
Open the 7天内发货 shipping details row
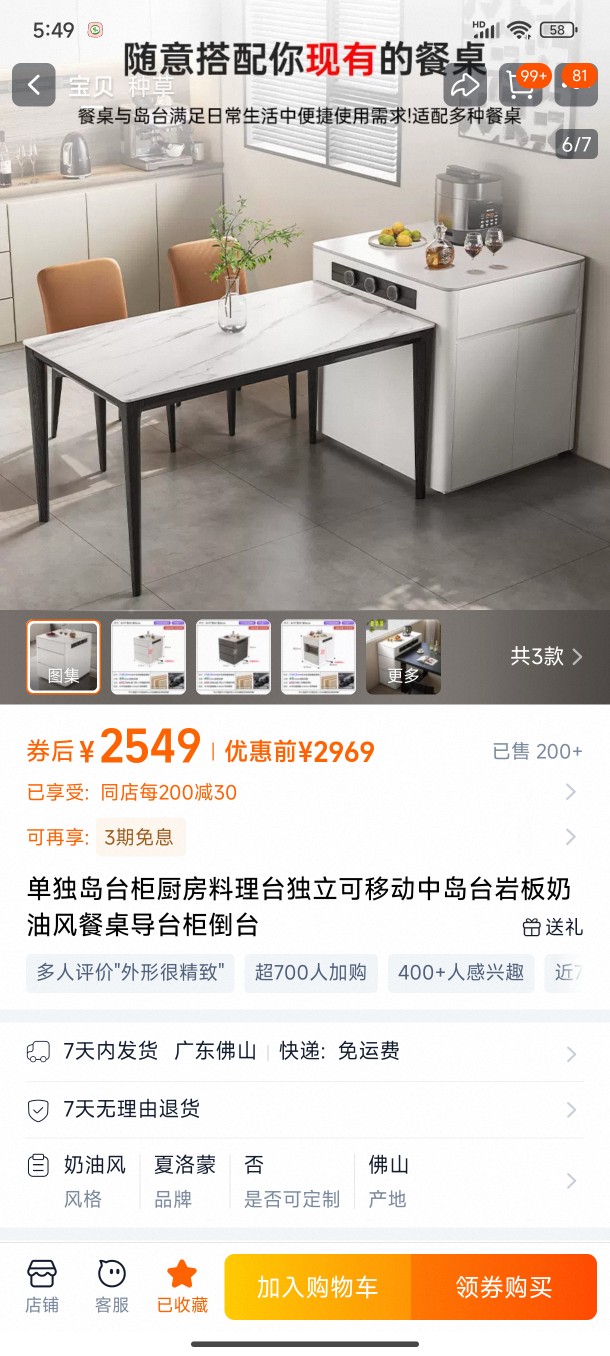click(x=300, y=1051)
